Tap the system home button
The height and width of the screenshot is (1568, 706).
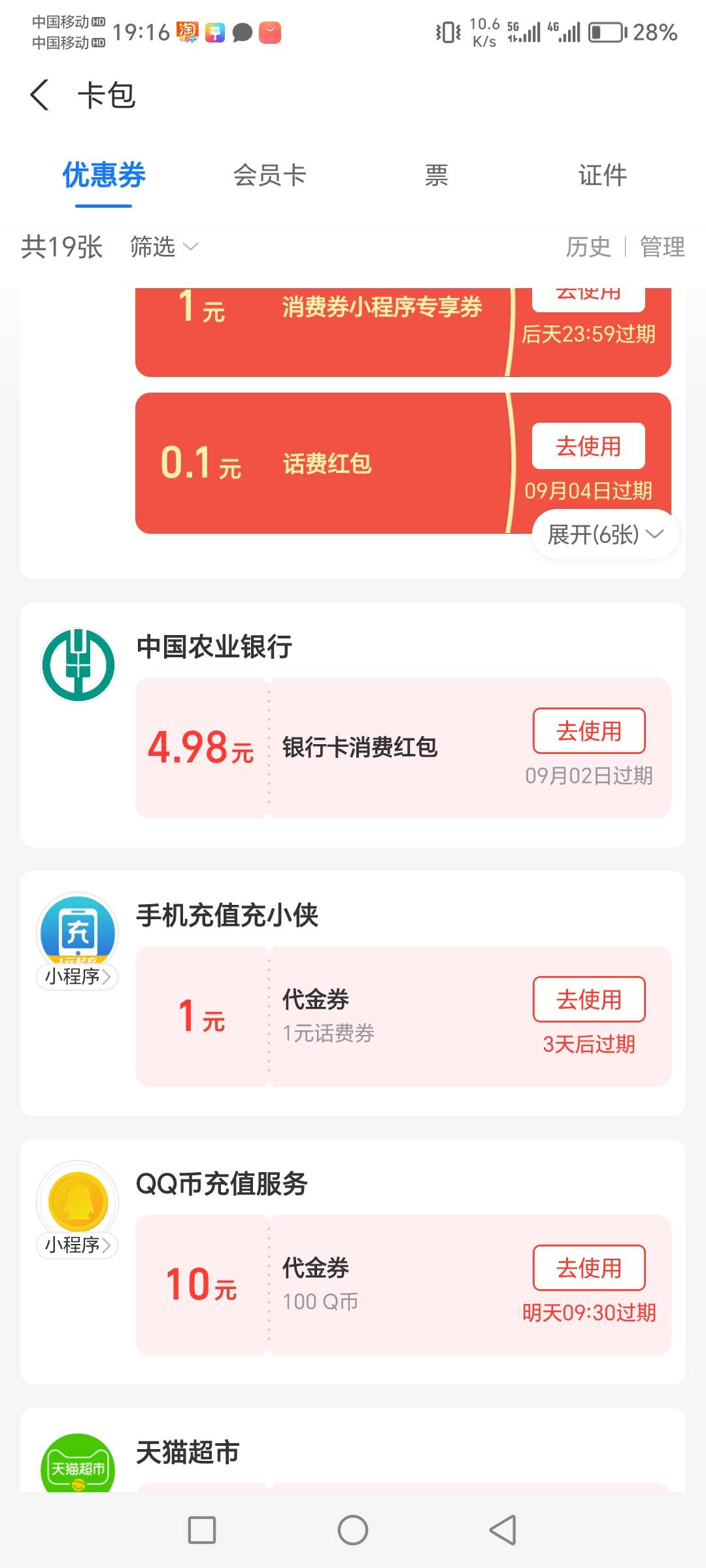tap(353, 1530)
